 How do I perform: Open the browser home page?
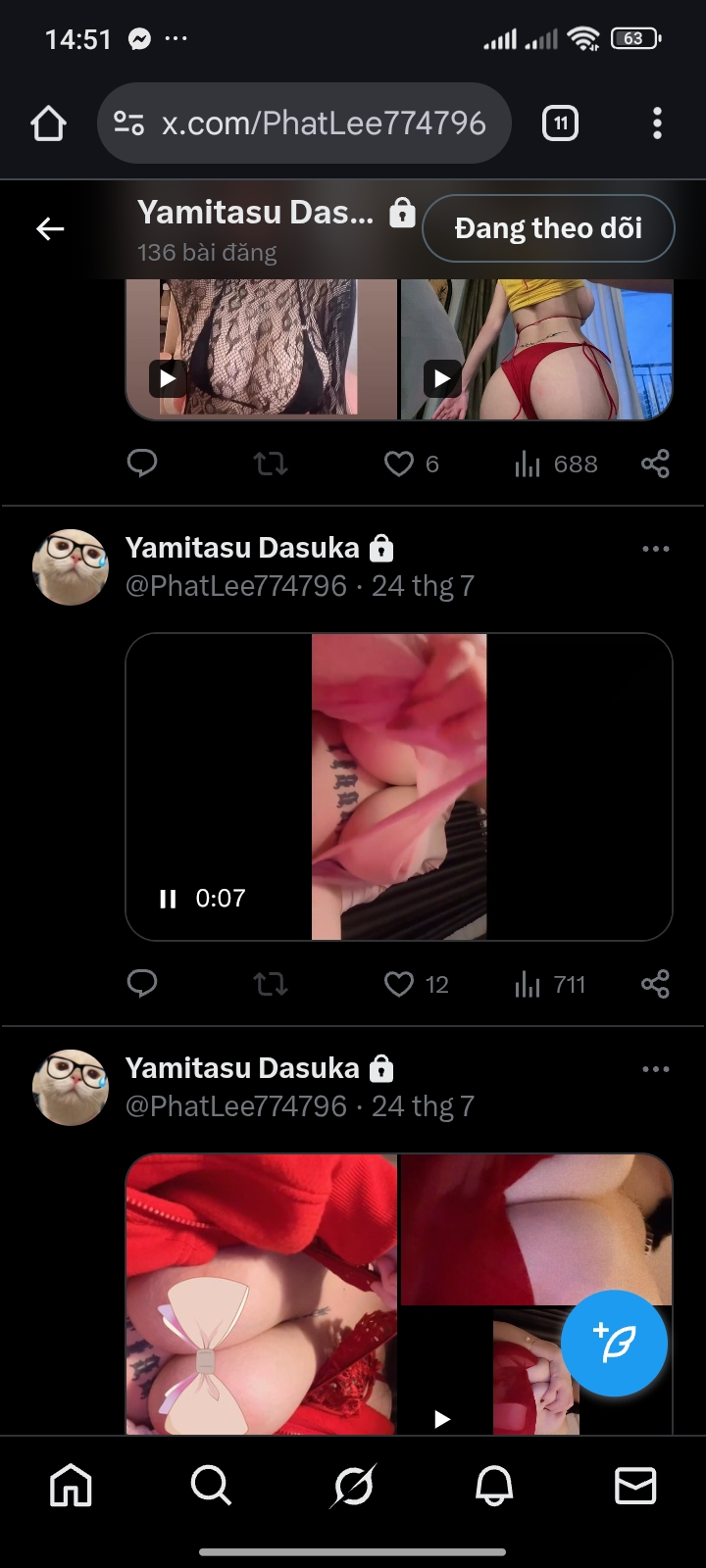tap(48, 123)
